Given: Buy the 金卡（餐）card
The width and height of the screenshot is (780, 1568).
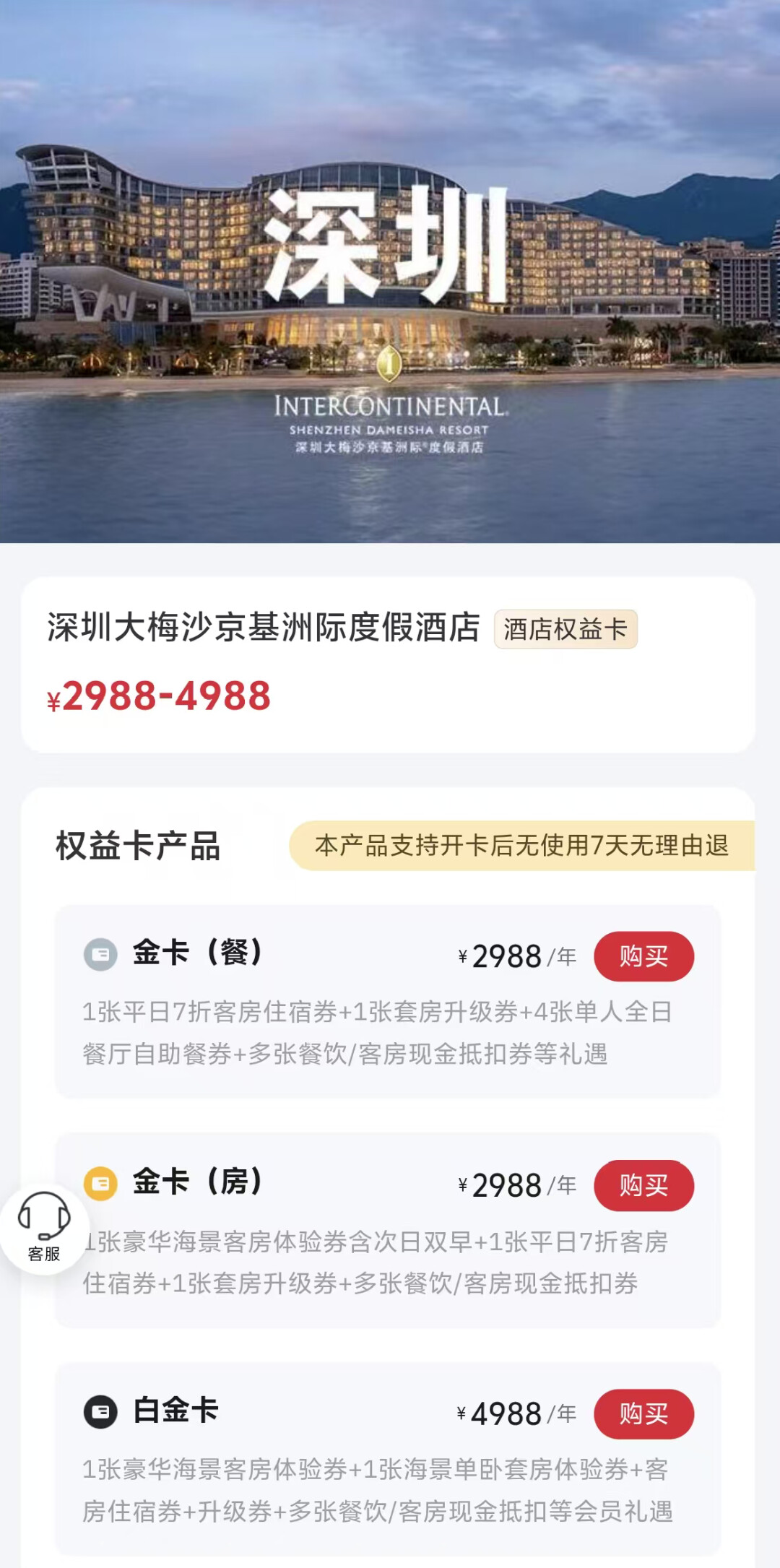Looking at the screenshot, I should [643, 956].
